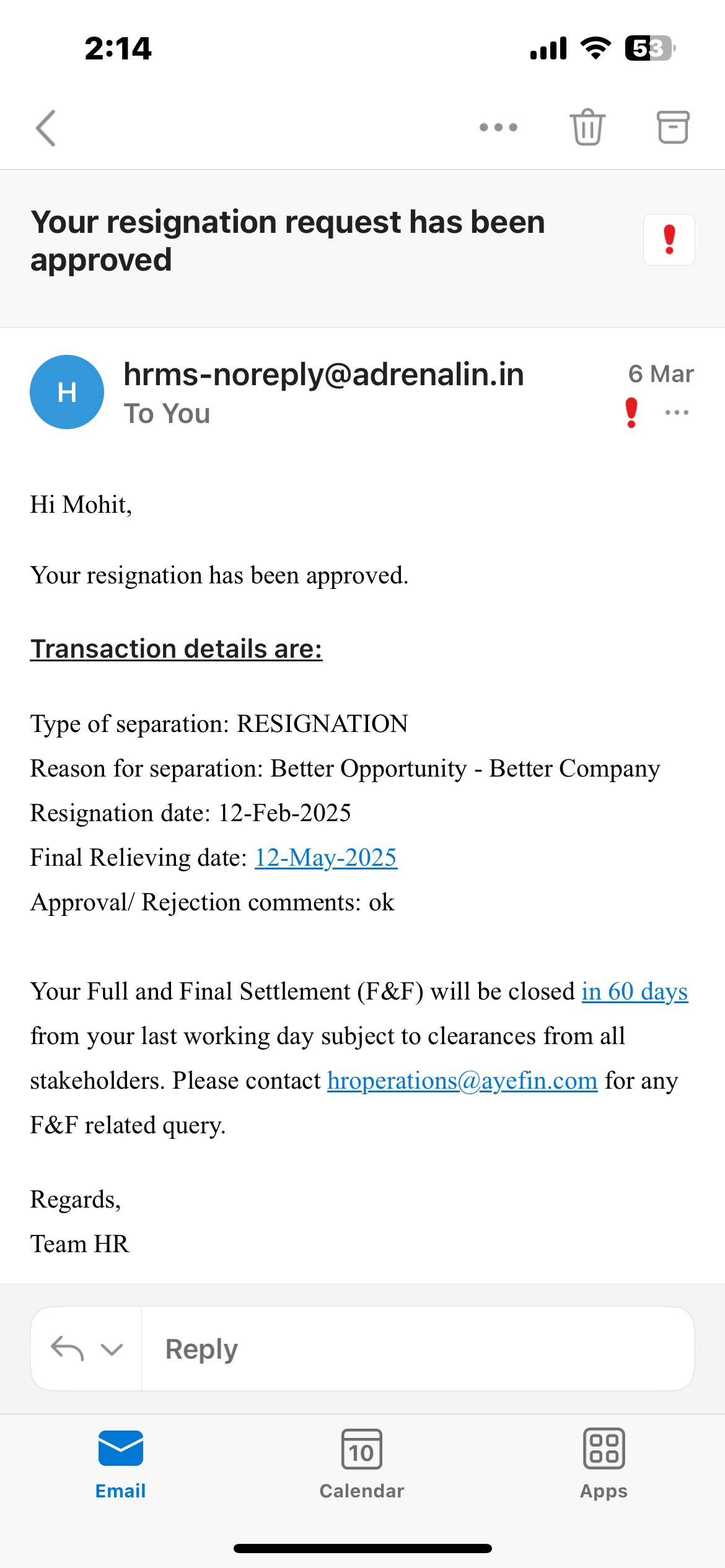Go back to the inbox
Screen dimensions: 725x1568
[x=46, y=128]
